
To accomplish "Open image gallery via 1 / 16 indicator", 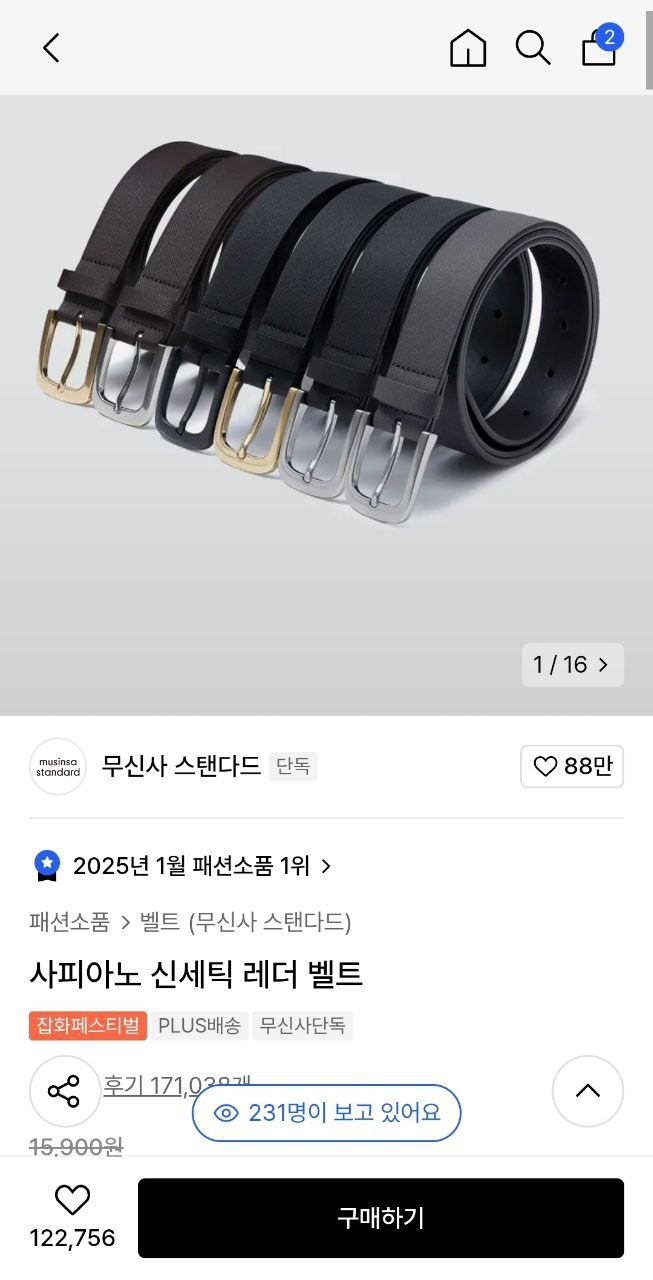I will (x=572, y=665).
